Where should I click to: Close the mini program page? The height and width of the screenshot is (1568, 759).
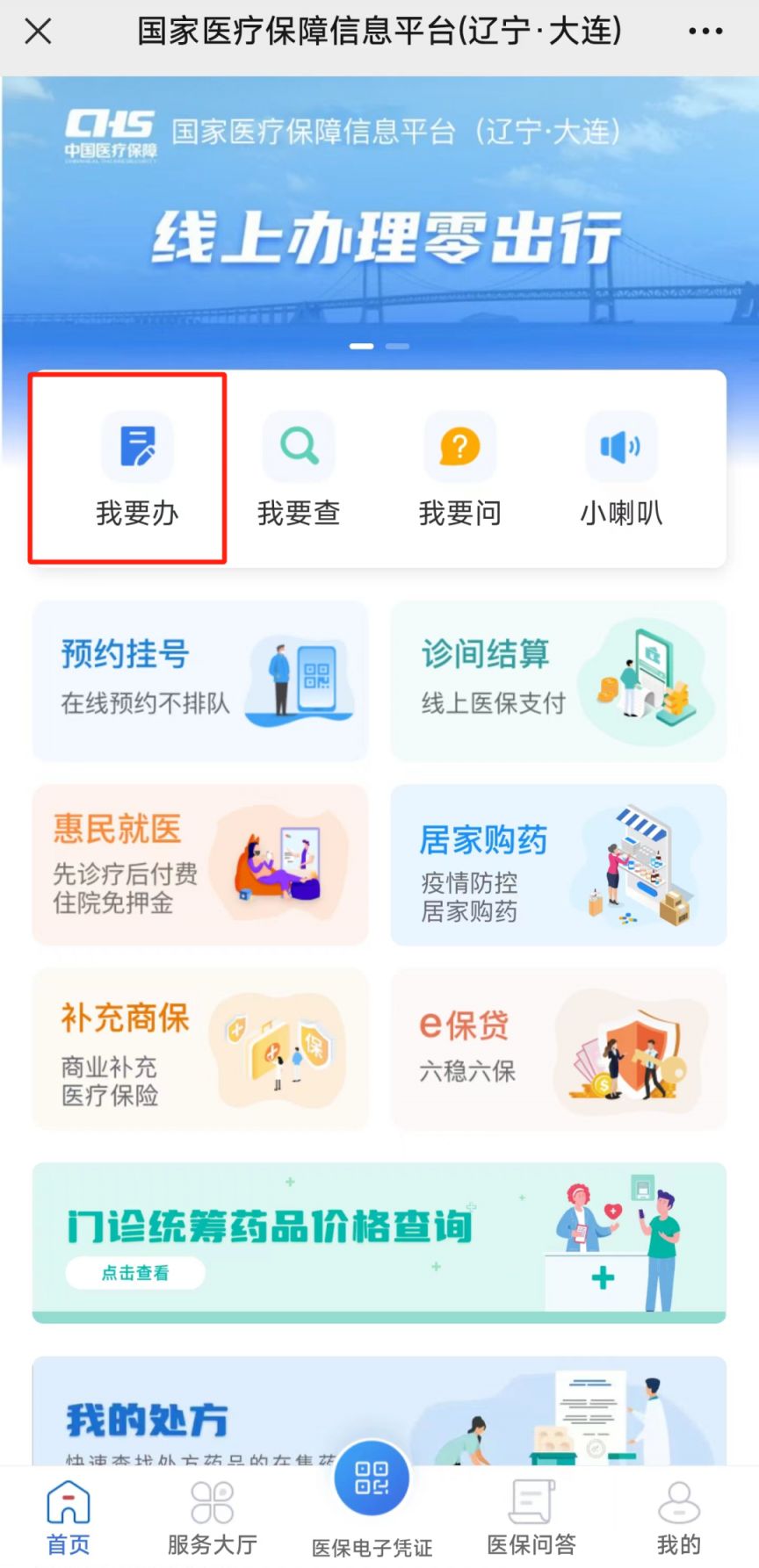click(38, 32)
